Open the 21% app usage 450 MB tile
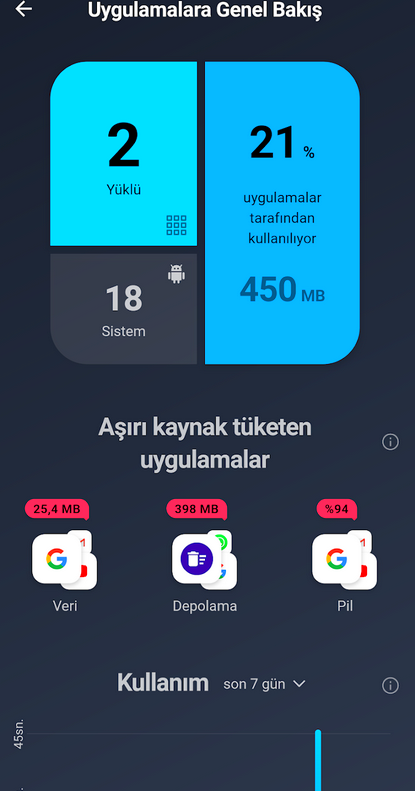This screenshot has height=791, width=415. pyautogui.click(x=282, y=212)
